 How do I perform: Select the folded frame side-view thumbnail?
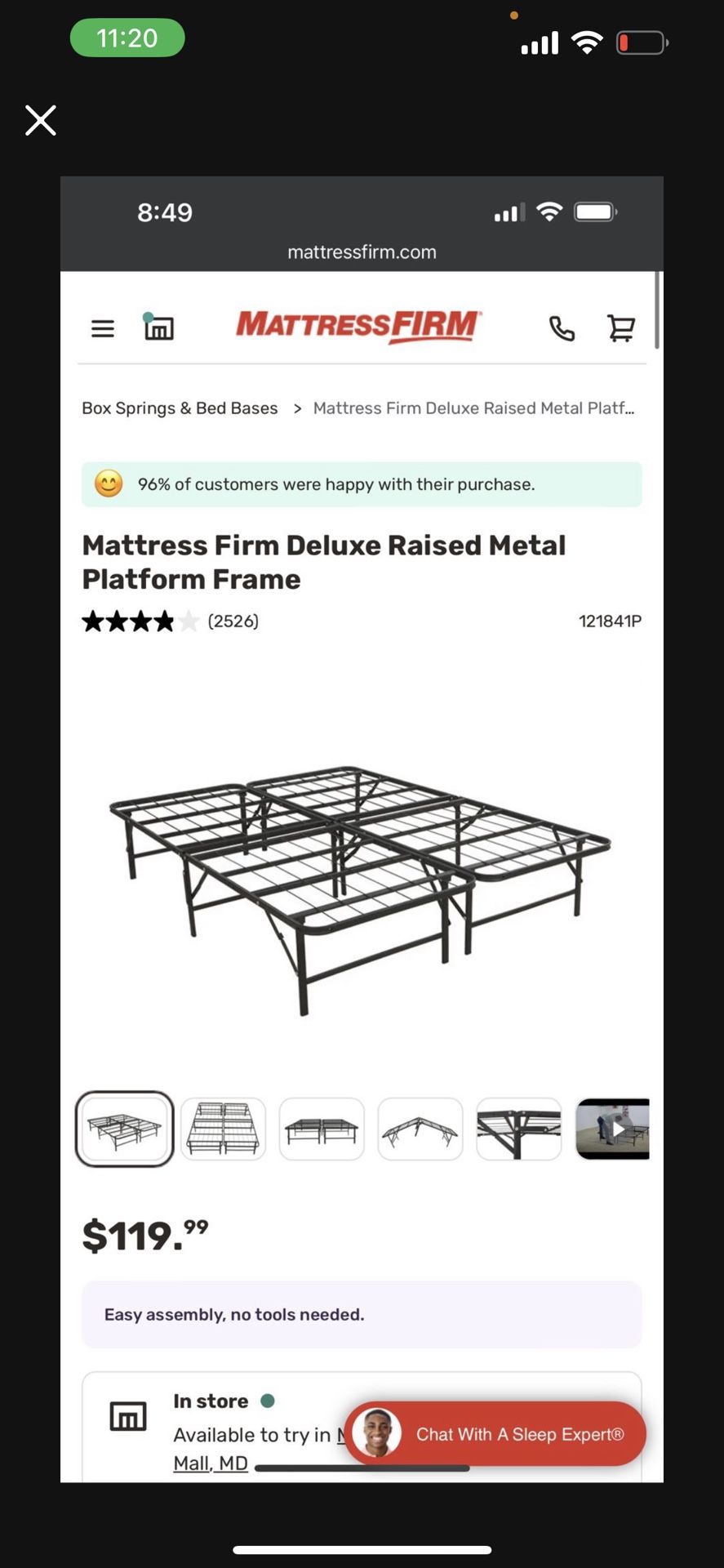coord(420,1129)
